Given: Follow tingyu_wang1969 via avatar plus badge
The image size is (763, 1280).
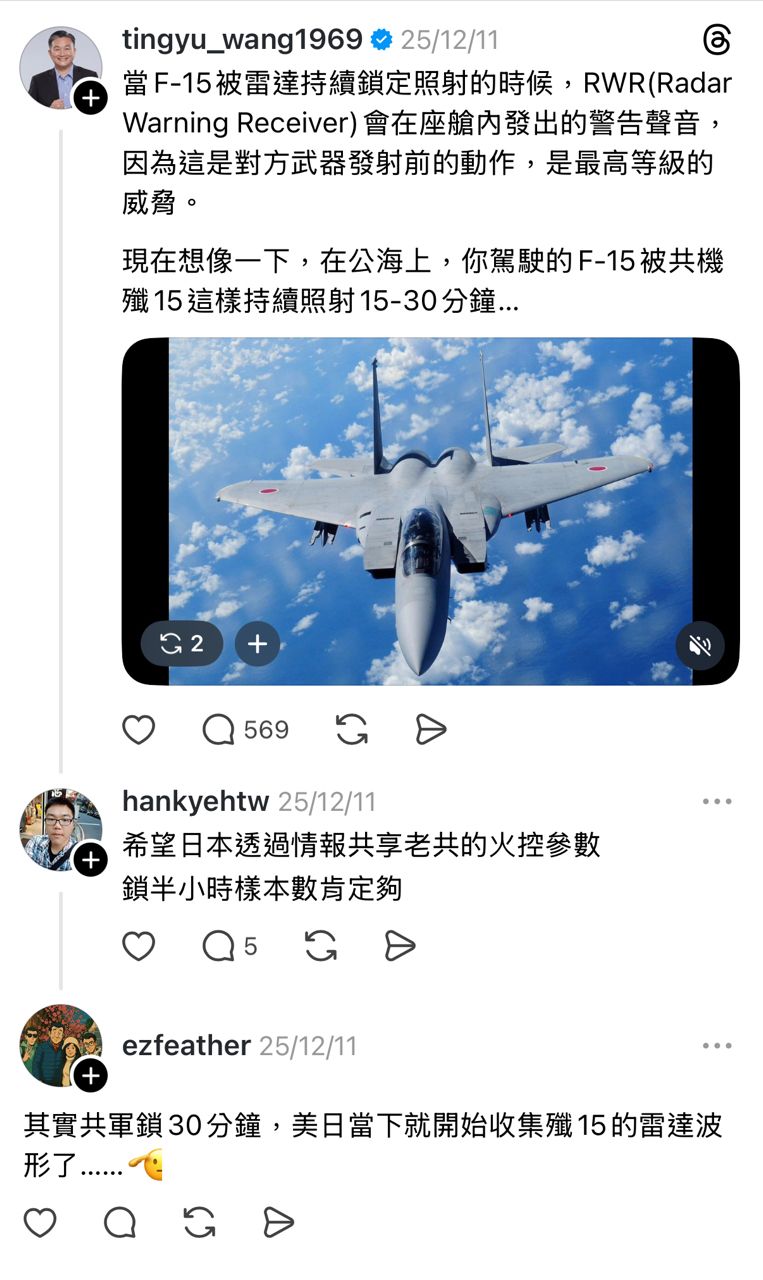Looking at the screenshot, I should coord(90,98).
